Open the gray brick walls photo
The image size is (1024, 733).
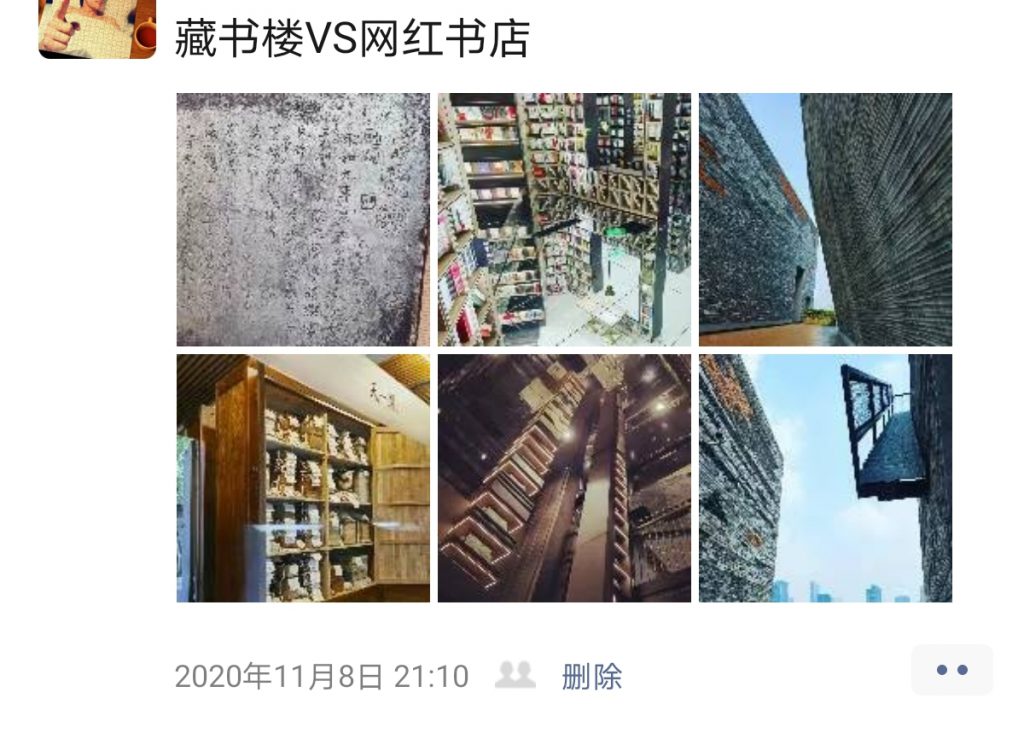(825, 220)
